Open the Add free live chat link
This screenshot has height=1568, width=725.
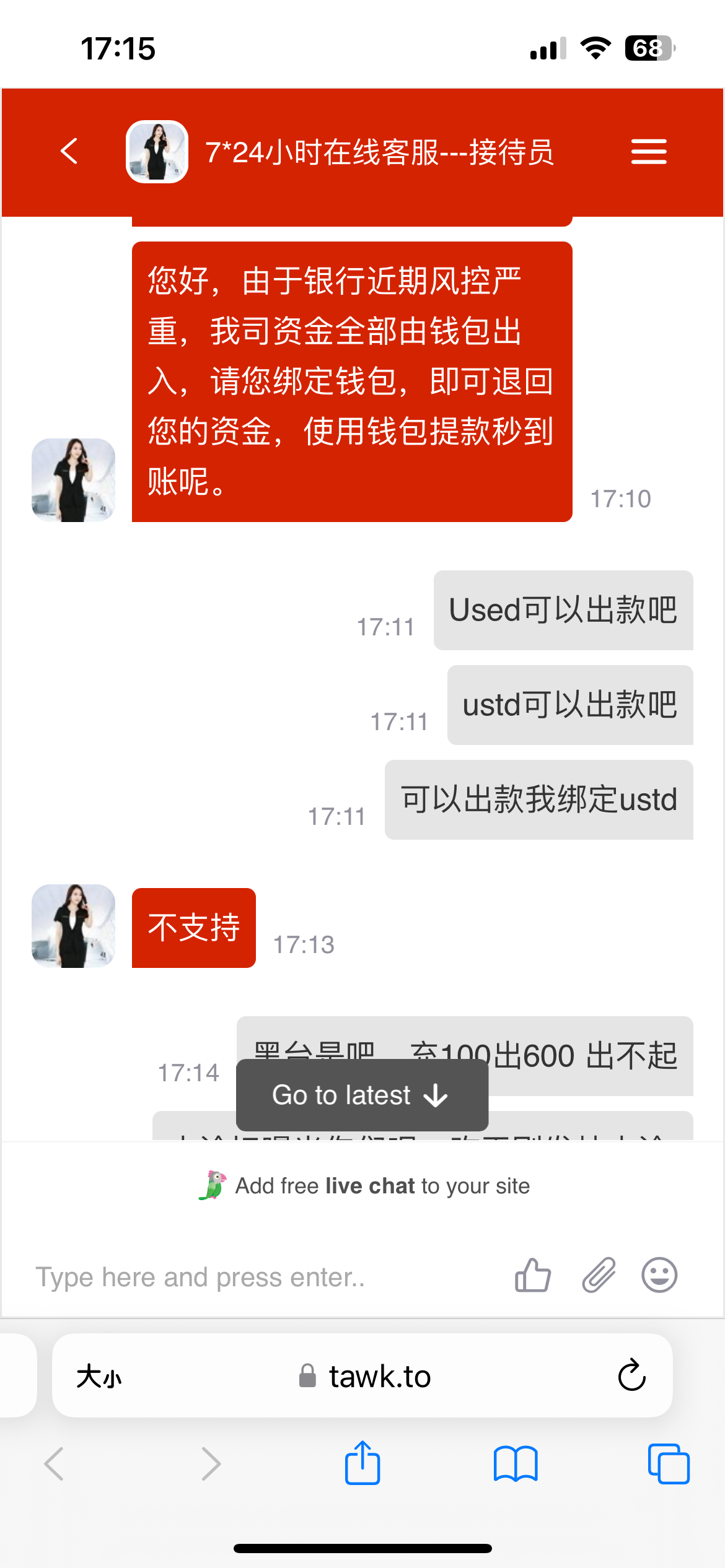(x=382, y=1185)
